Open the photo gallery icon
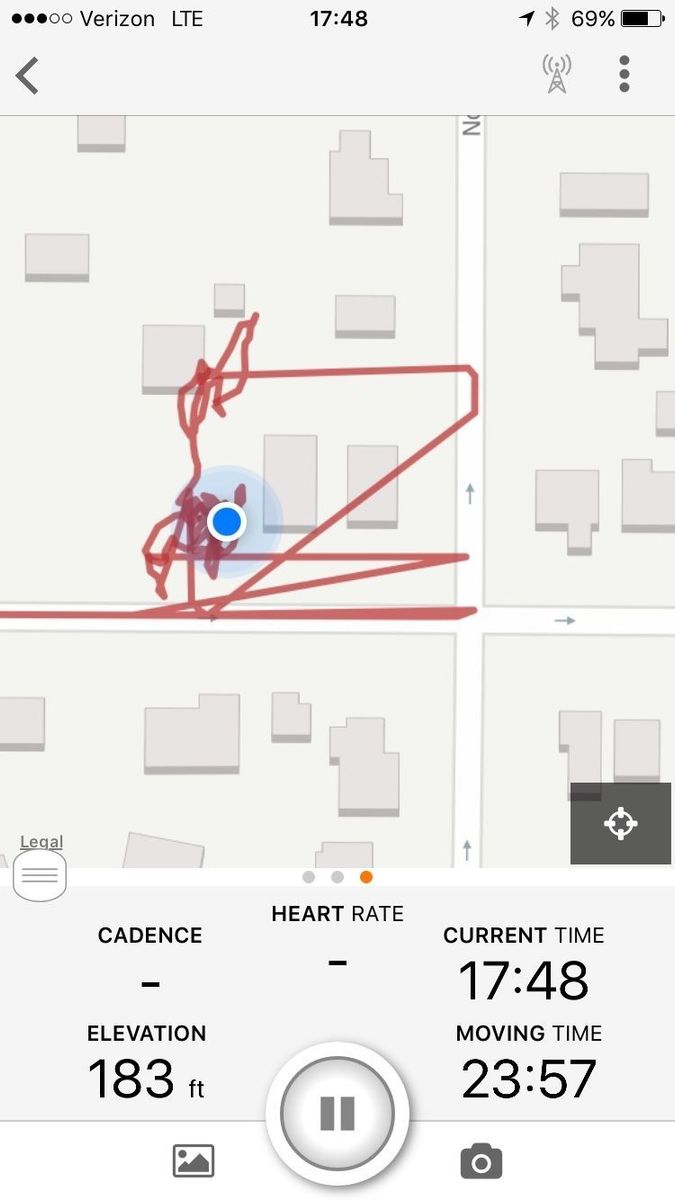The height and width of the screenshot is (1200, 675). (x=194, y=1160)
